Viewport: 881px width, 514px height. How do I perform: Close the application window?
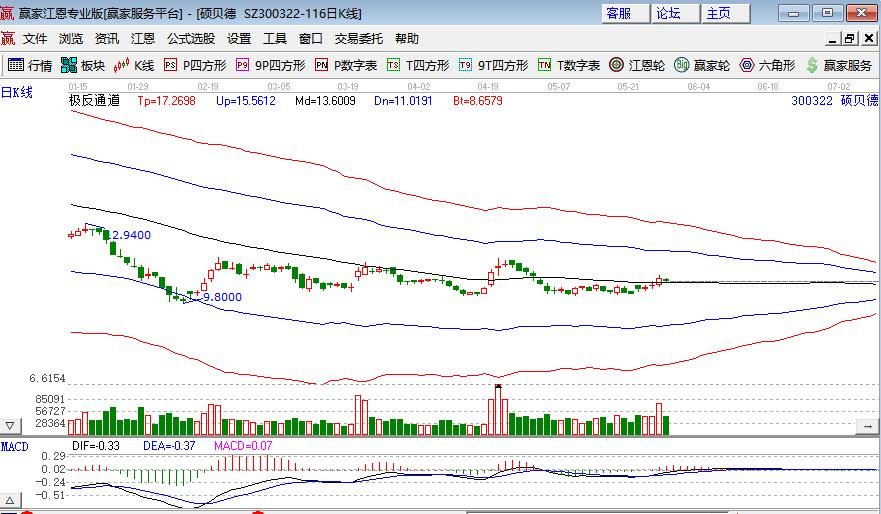859,13
